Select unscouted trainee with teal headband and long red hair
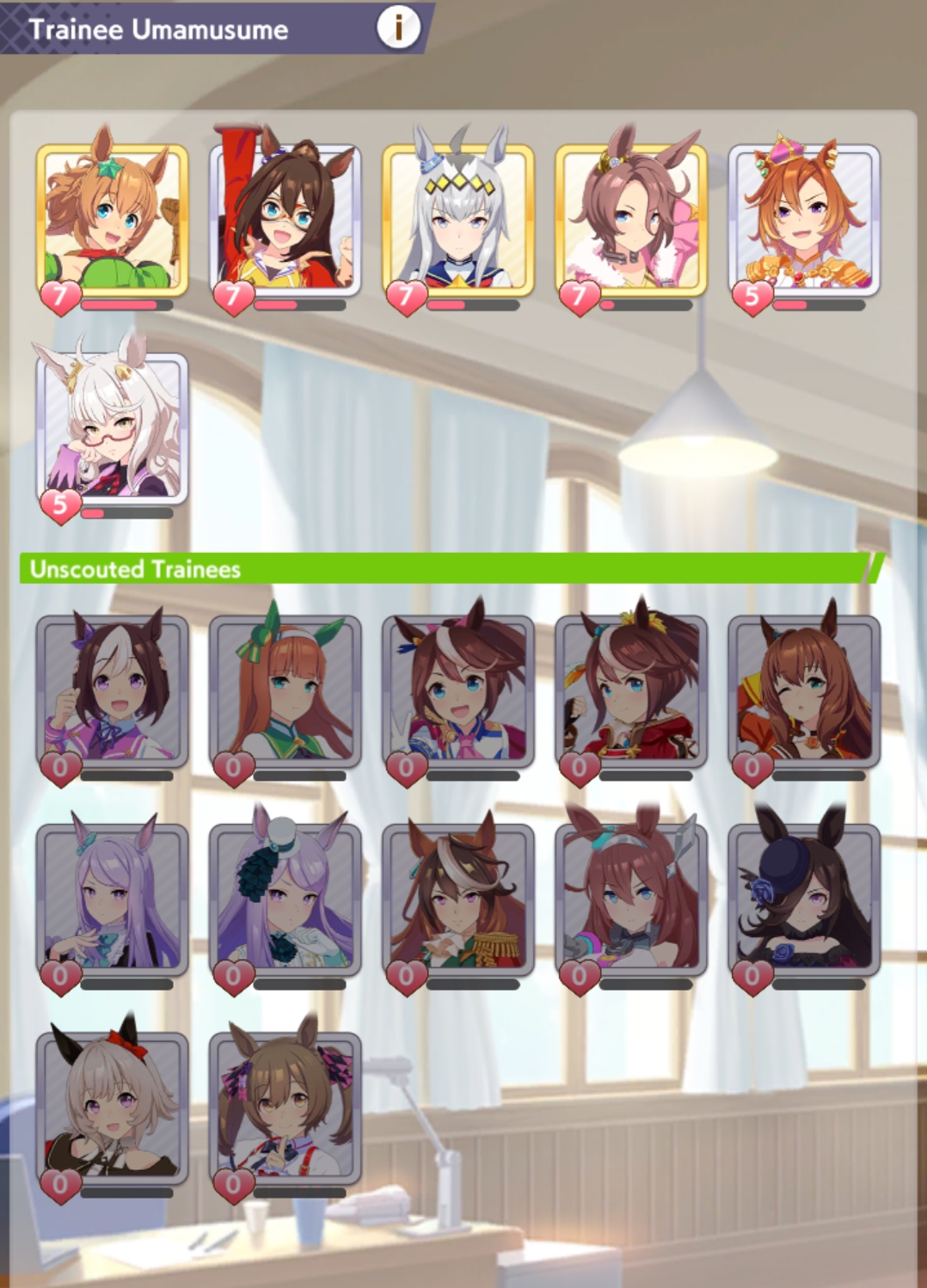This screenshot has width=927, height=1288. click(x=631, y=899)
